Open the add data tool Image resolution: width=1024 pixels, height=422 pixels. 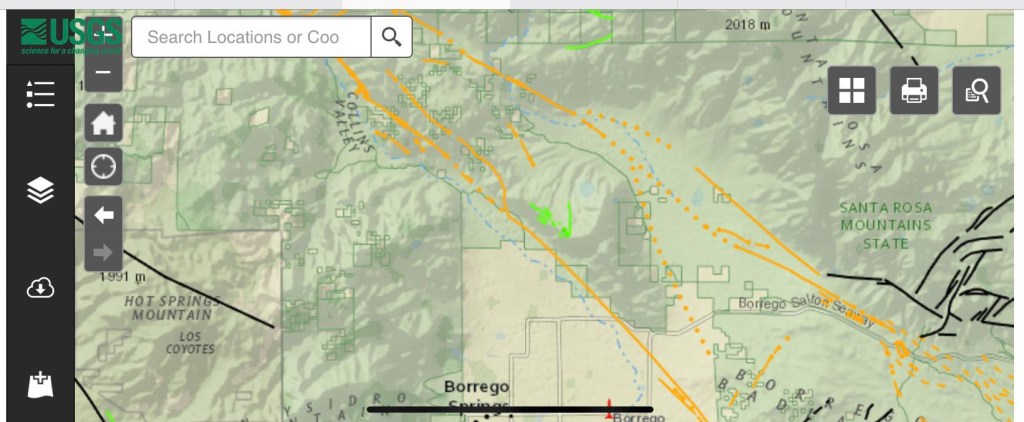40,384
